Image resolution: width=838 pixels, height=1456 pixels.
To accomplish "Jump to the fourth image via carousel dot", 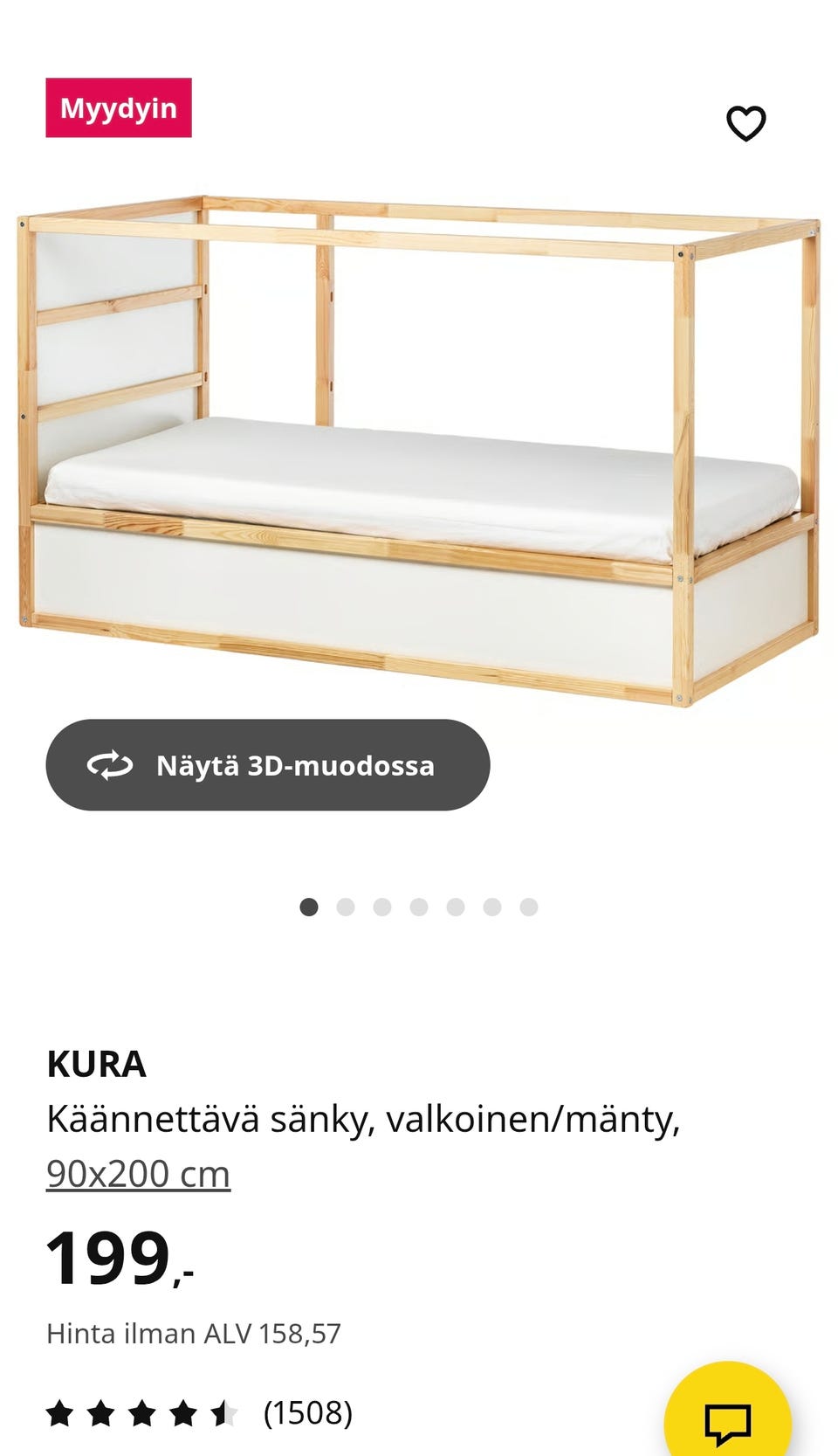I will pyautogui.click(x=418, y=907).
